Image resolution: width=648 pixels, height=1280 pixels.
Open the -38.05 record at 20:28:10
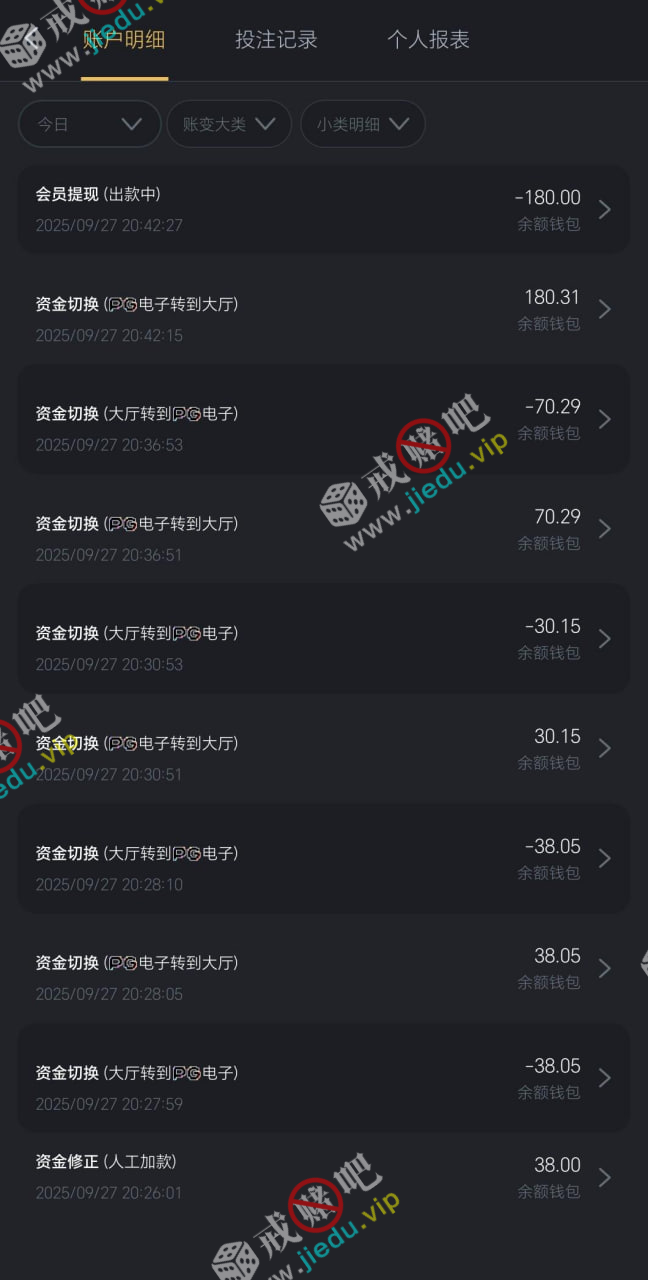[323, 858]
